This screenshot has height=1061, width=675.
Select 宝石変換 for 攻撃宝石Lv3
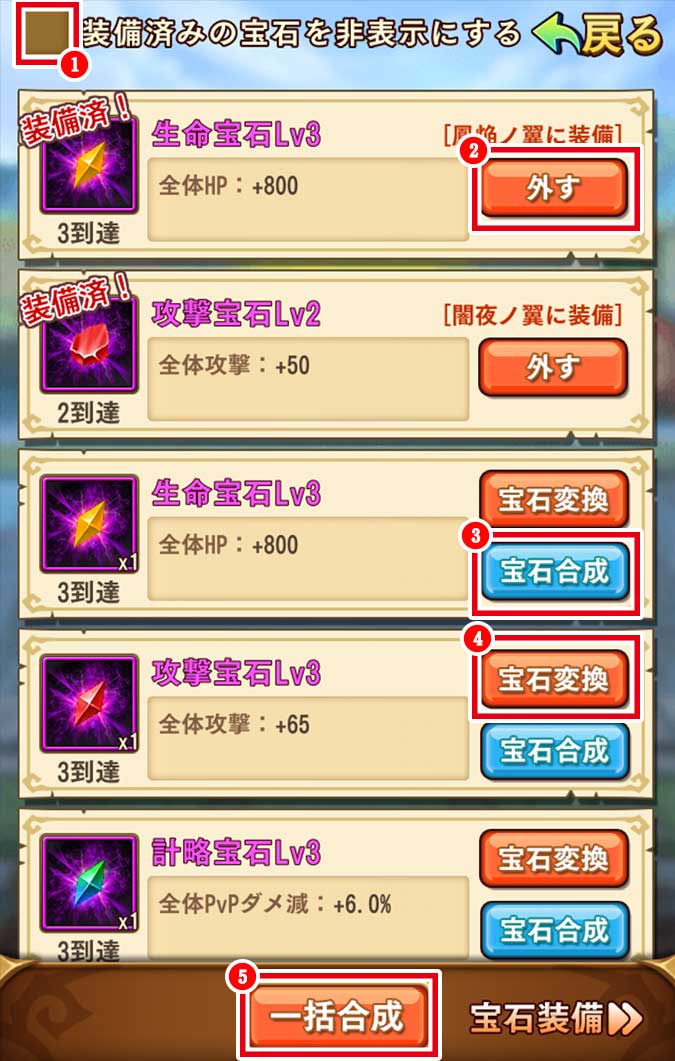[x=553, y=680]
